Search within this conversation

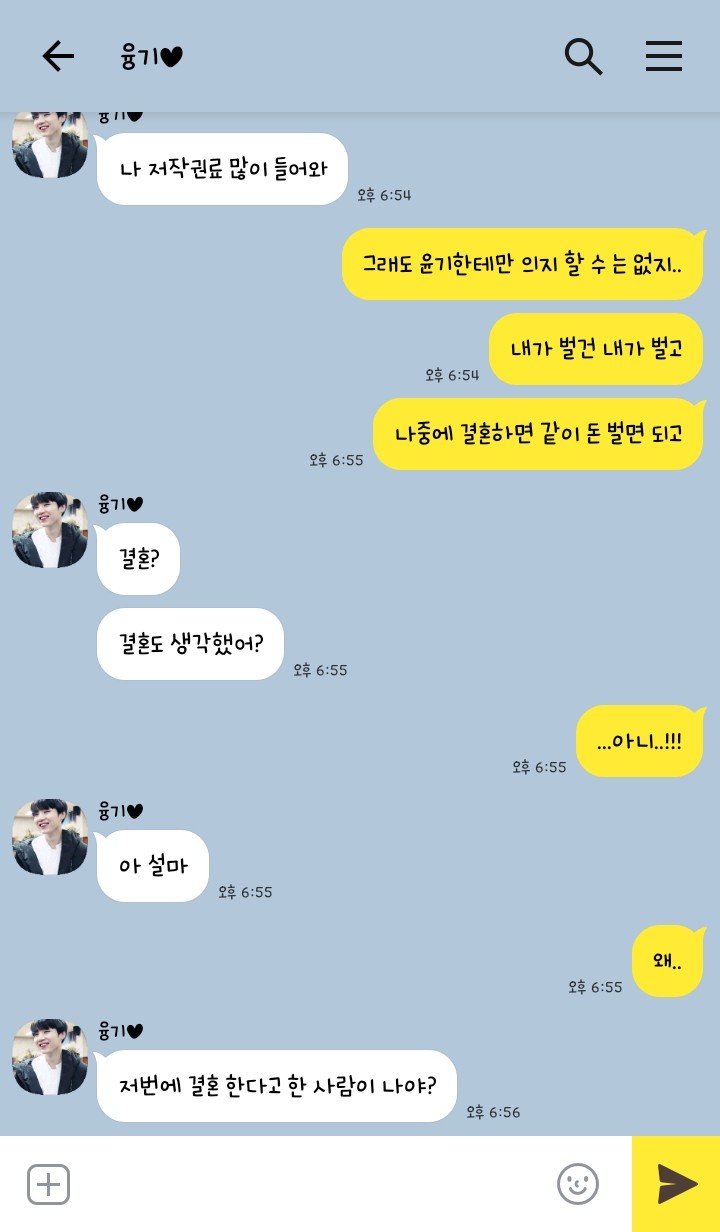(583, 56)
